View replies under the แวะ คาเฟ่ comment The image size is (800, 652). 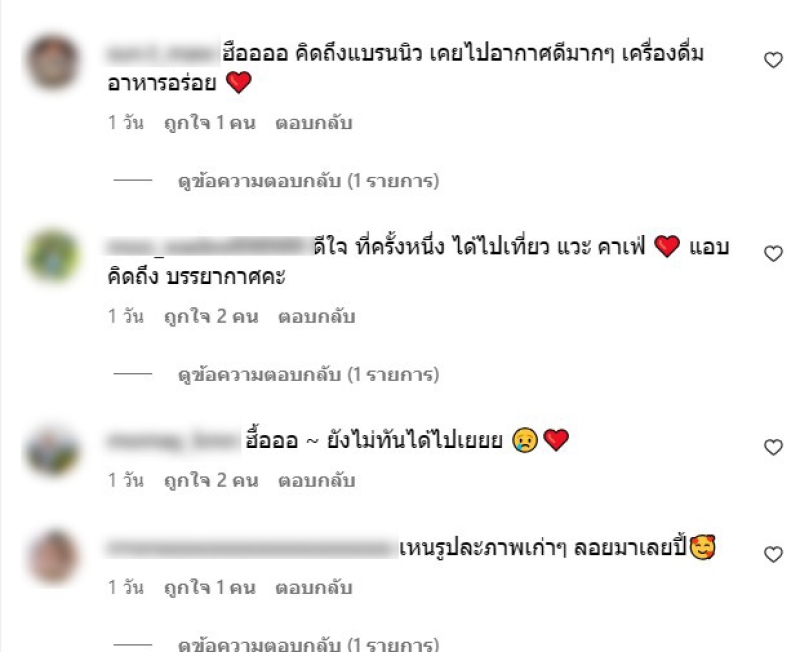(307, 375)
